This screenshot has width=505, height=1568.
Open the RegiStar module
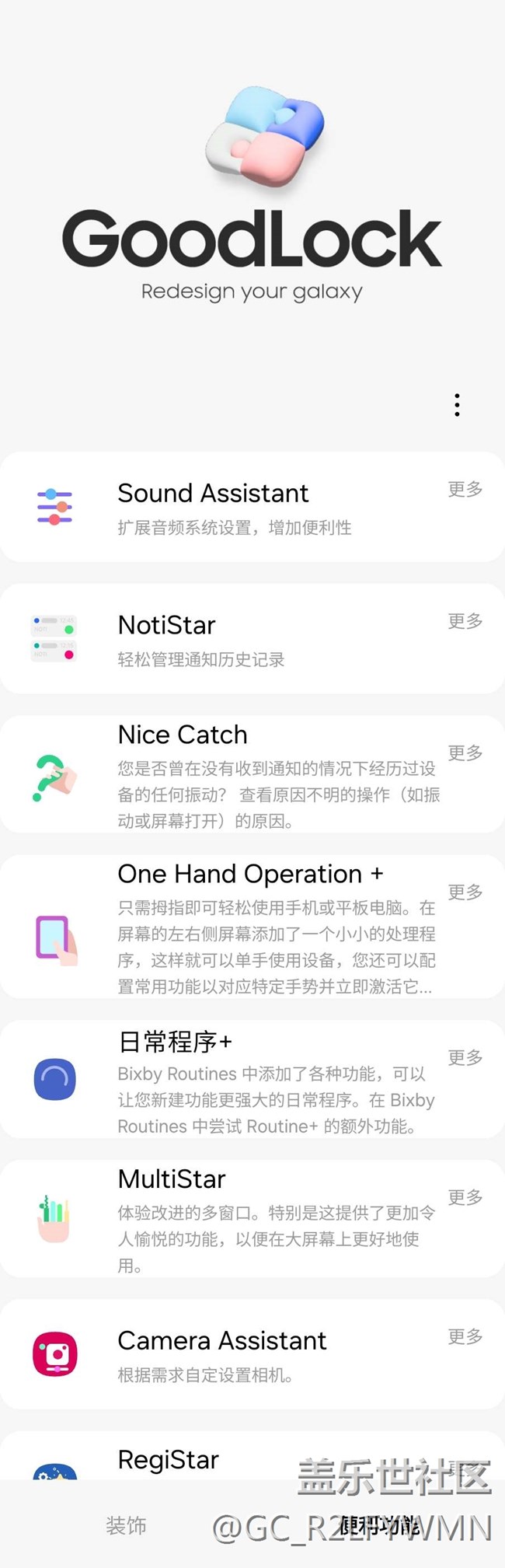click(168, 1460)
